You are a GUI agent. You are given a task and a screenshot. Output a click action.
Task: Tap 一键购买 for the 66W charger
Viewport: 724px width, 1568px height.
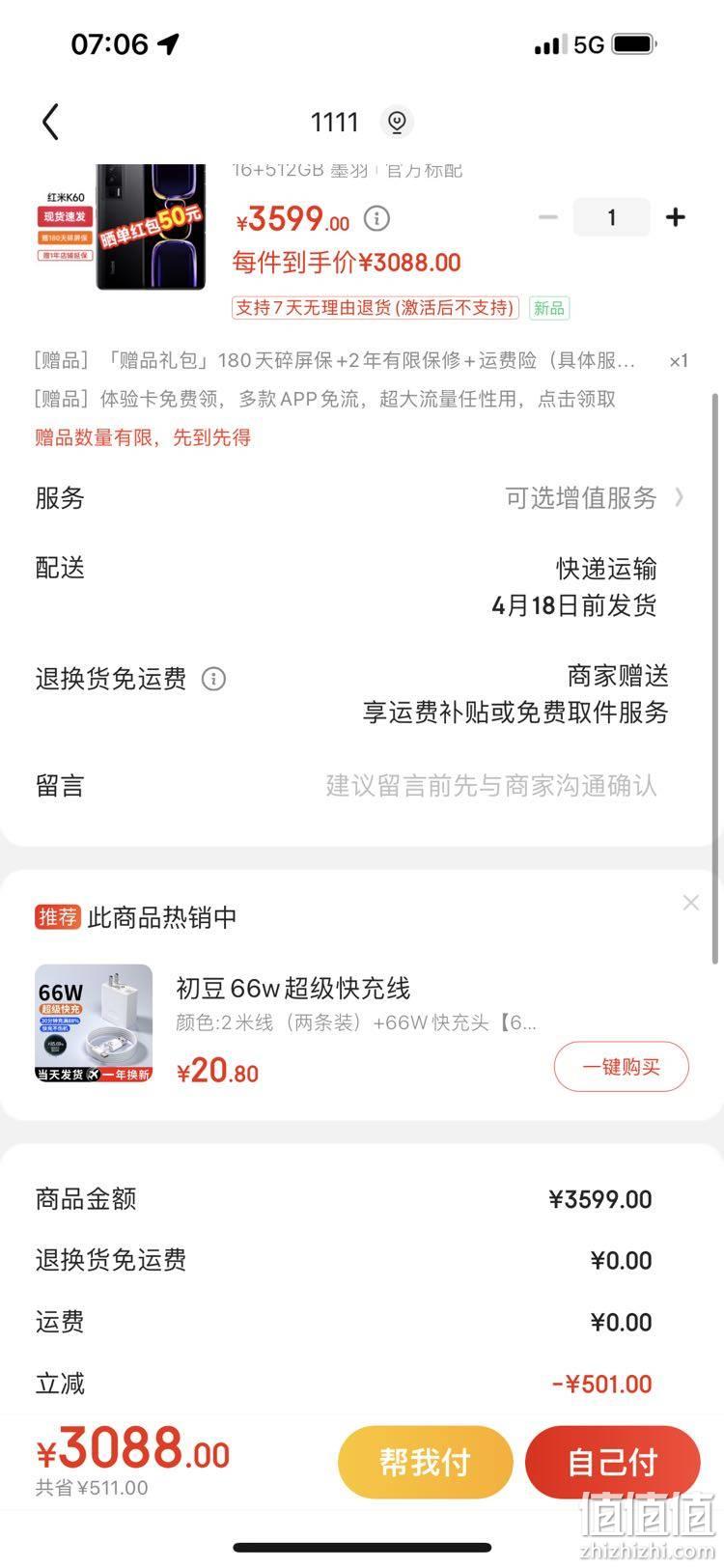pyautogui.click(x=621, y=1067)
